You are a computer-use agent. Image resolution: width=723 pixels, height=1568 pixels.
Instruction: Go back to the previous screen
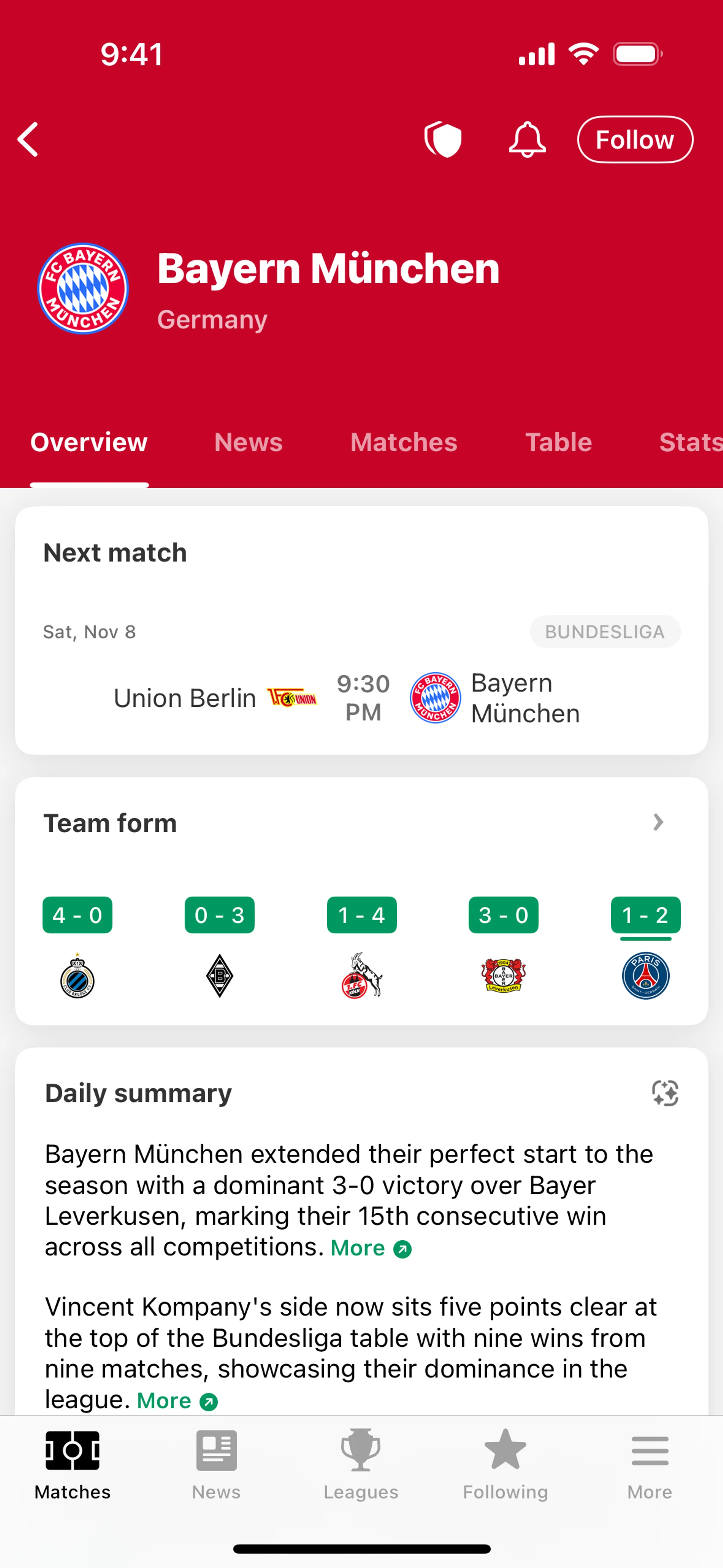pyautogui.click(x=28, y=139)
